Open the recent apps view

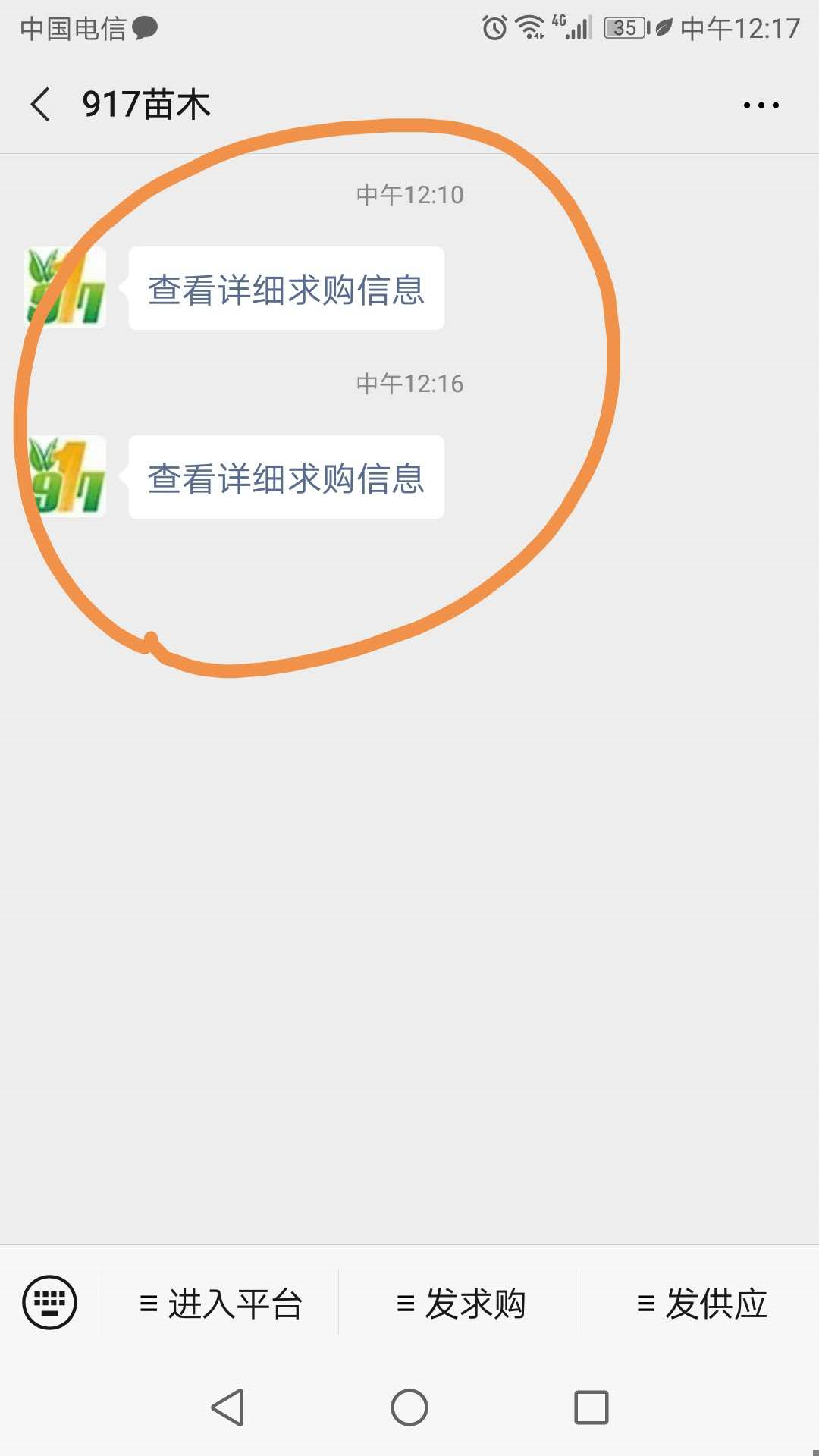click(591, 1407)
